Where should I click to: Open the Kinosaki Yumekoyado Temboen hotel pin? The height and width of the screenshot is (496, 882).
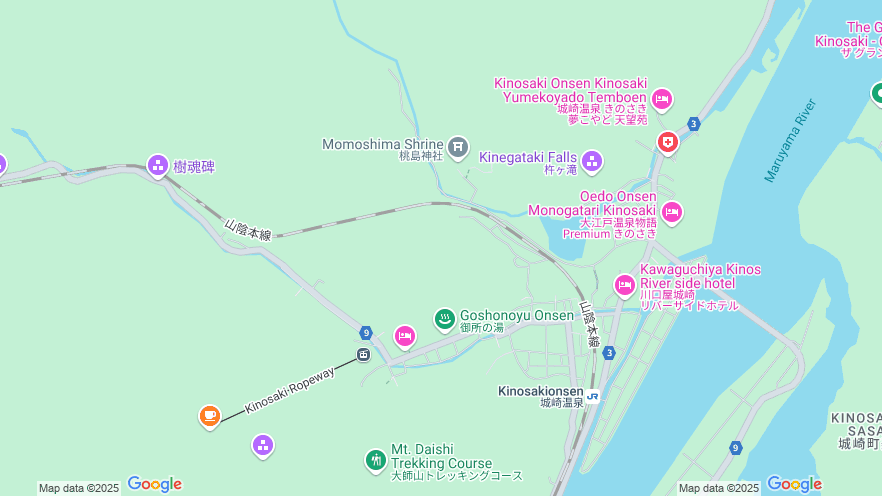tap(661, 99)
